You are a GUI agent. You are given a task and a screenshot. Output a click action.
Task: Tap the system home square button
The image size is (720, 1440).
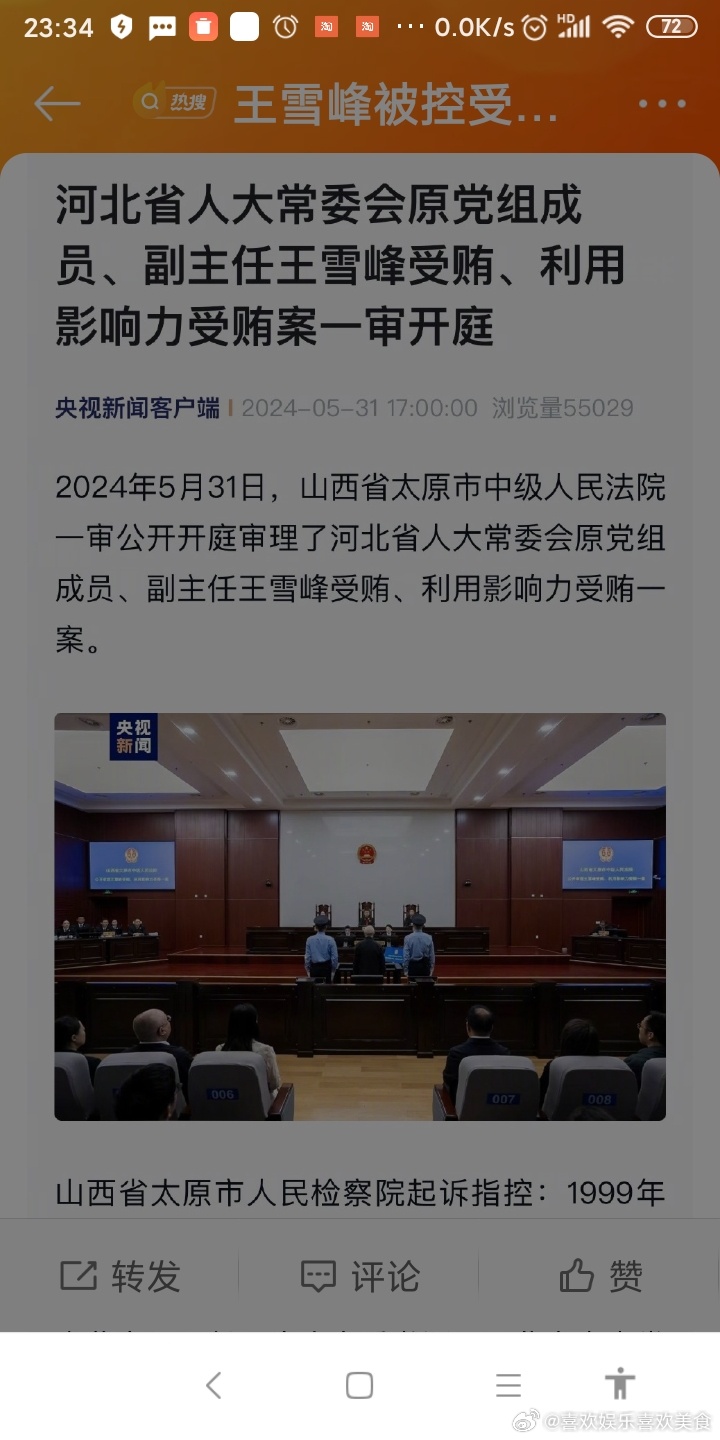click(359, 1385)
